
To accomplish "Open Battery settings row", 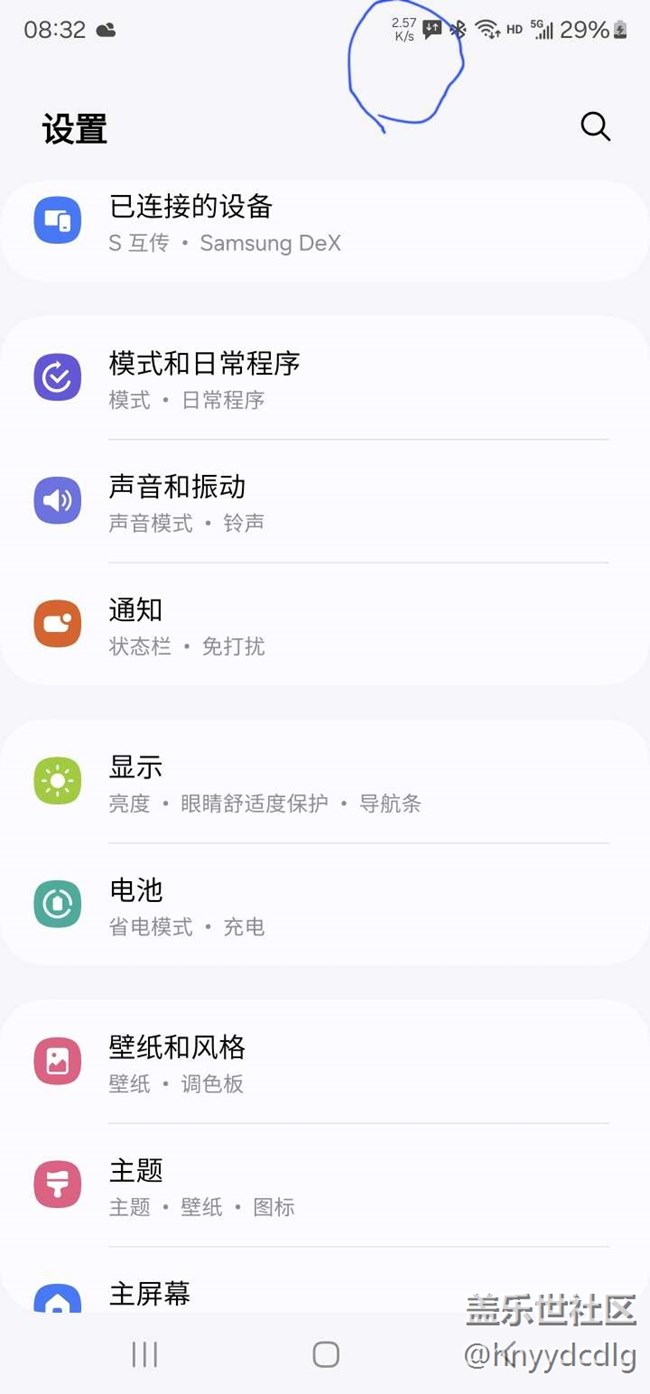I will point(324,906).
